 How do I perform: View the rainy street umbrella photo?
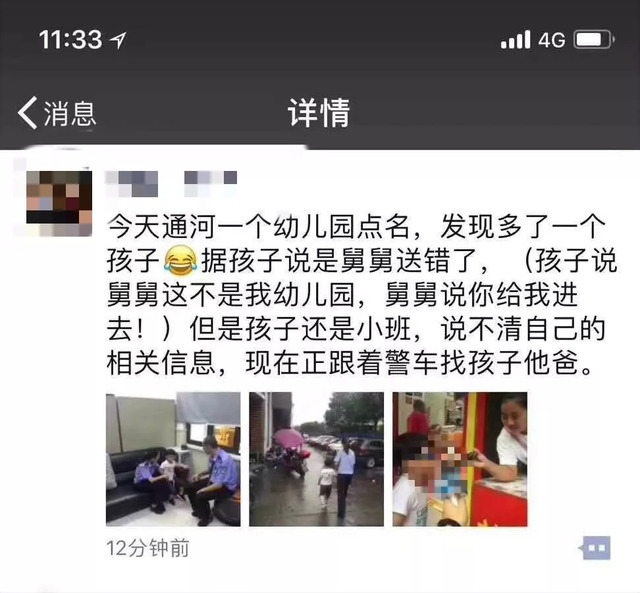pos(316,459)
